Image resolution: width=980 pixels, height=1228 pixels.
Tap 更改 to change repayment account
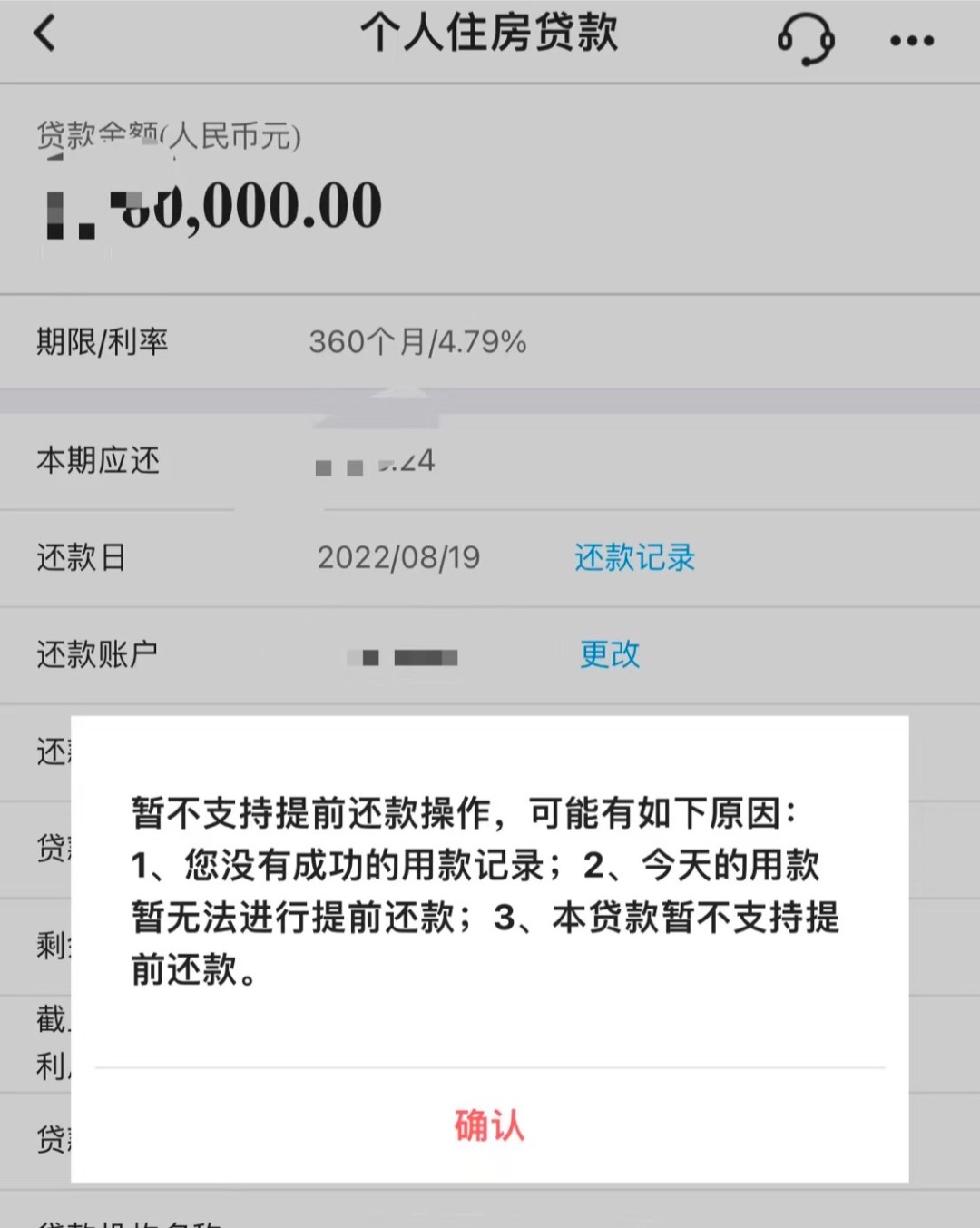(609, 655)
